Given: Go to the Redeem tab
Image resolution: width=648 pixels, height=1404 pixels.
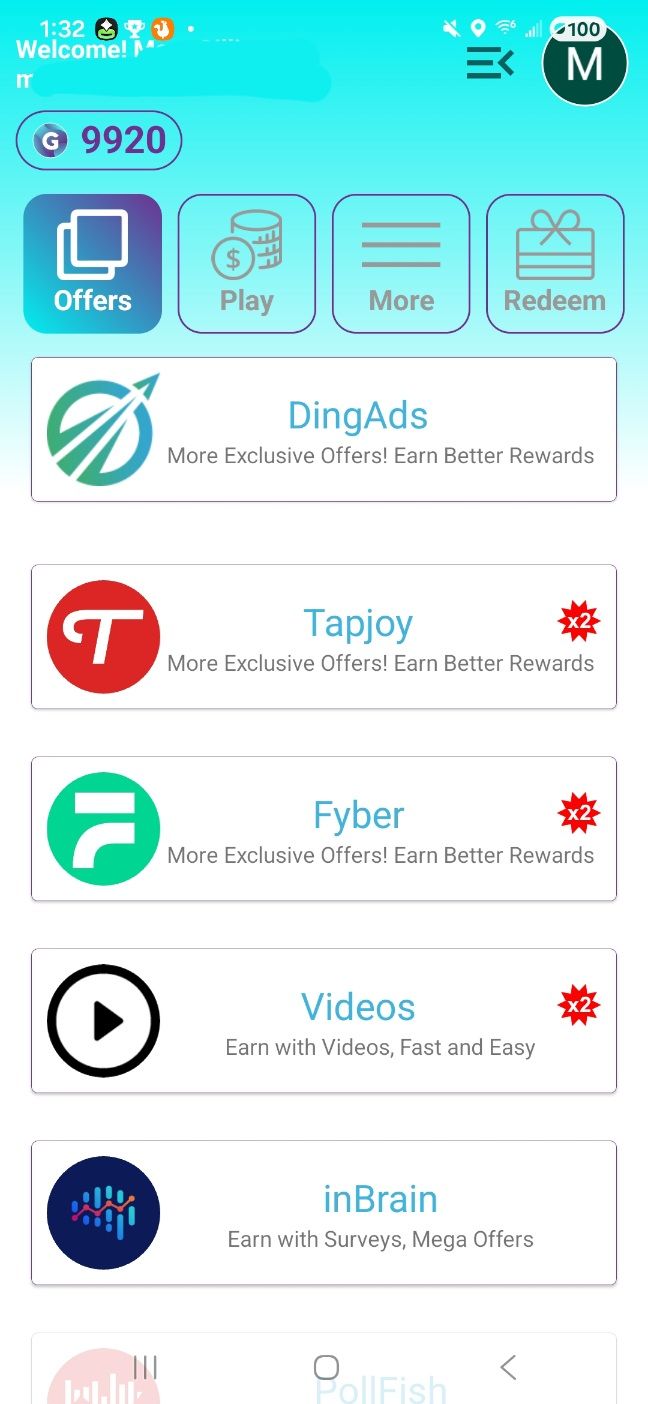Looking at the screenshot, I should pyautogui.click(x=555, y=263).
